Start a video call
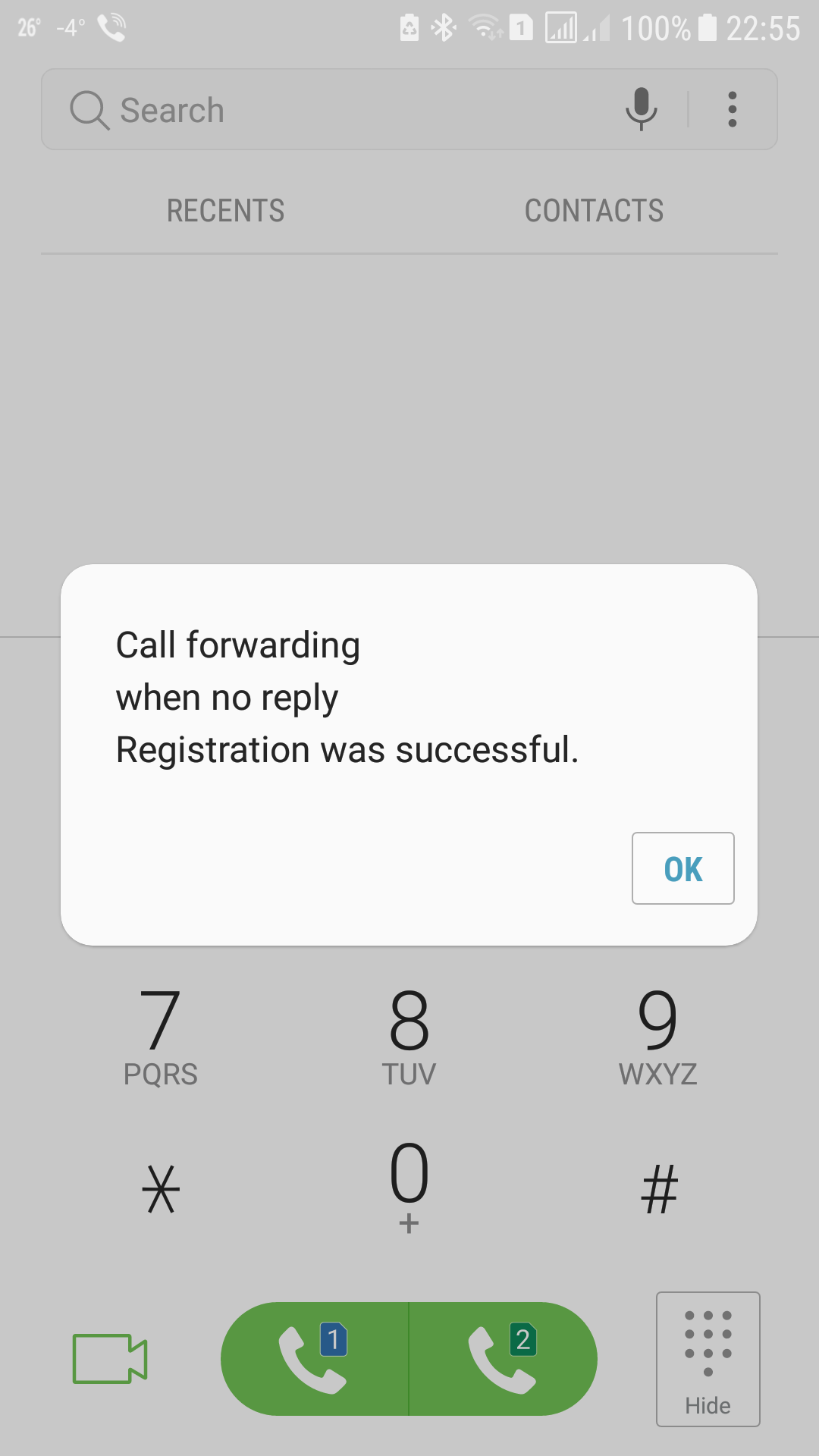 [x=110, y=1358]
